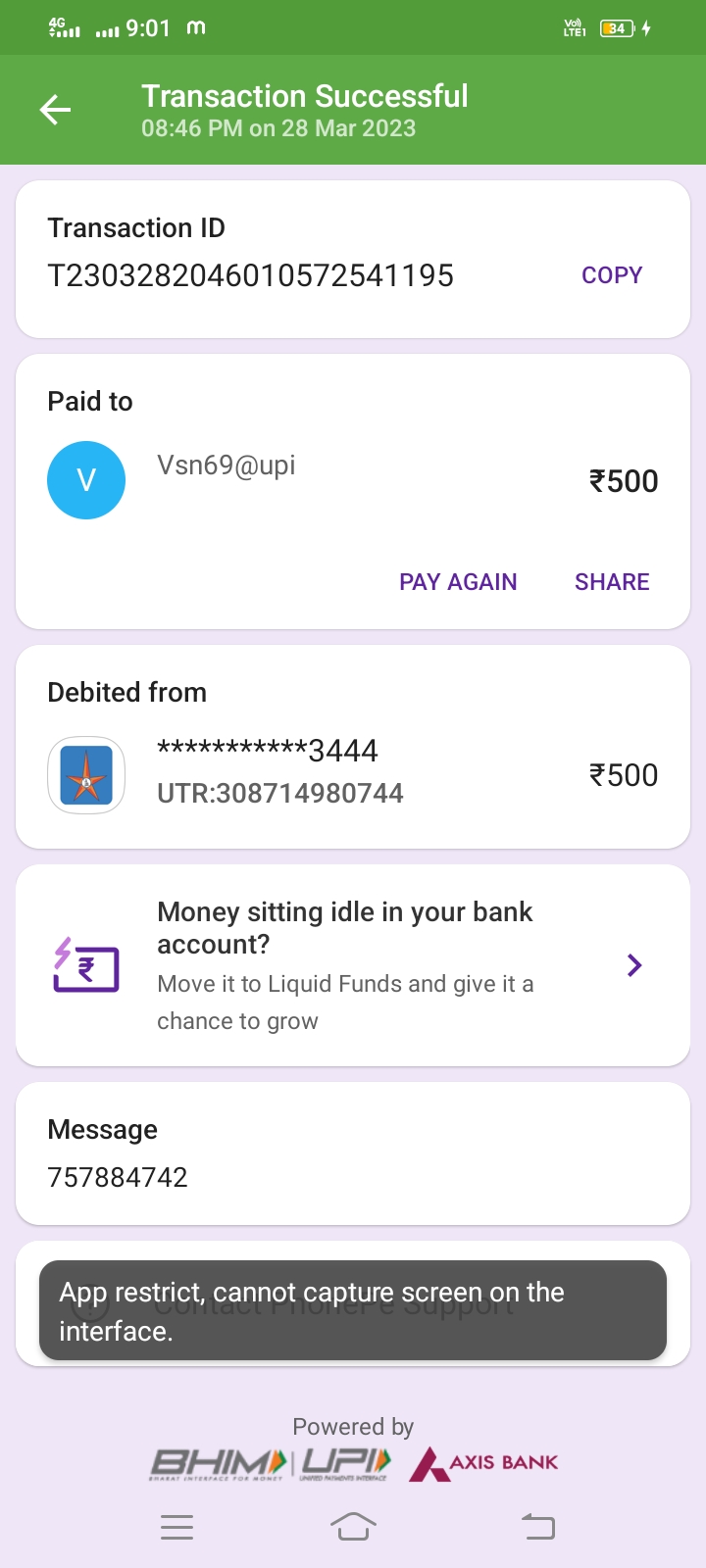Tap the system back button

pyautogui.click(x=537, y=1527)
